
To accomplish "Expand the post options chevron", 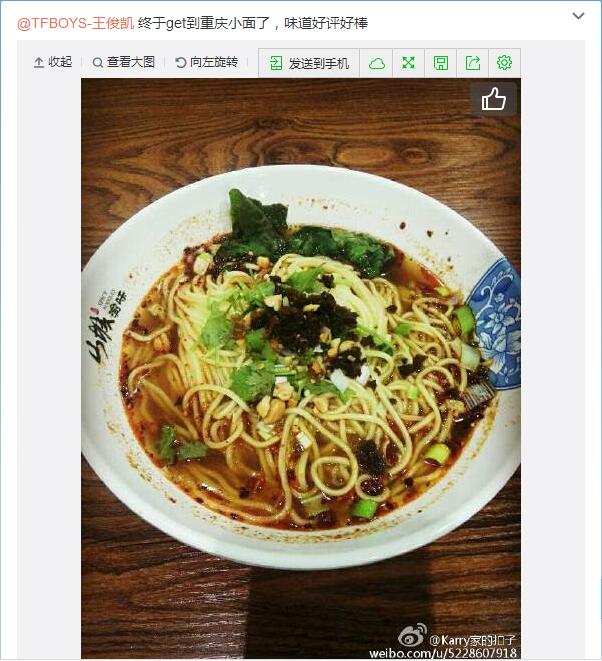I will tap(578, 17).
